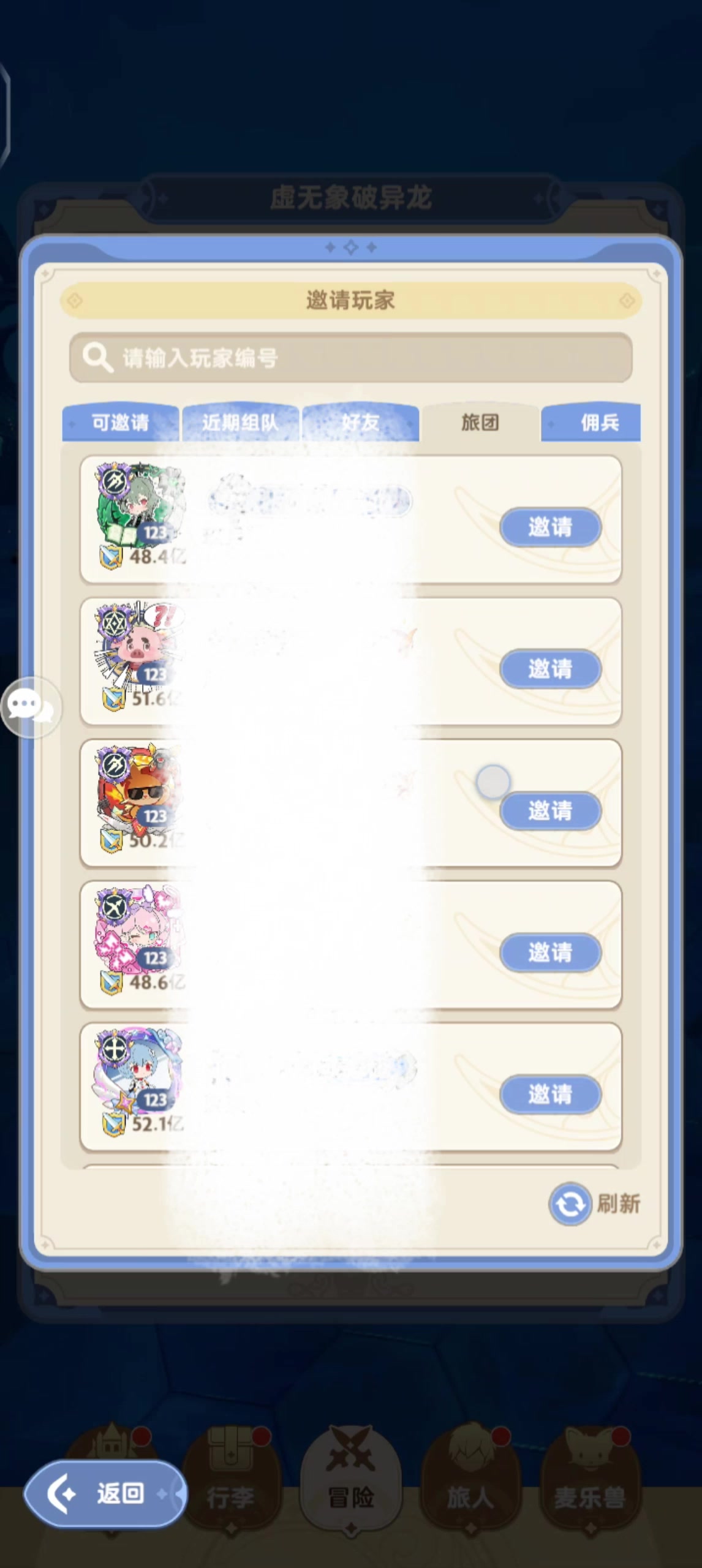Viewport: 702px width, 1568px height.
Task: Invite the player with 51.6亿 power
Action: pos(549,668)
